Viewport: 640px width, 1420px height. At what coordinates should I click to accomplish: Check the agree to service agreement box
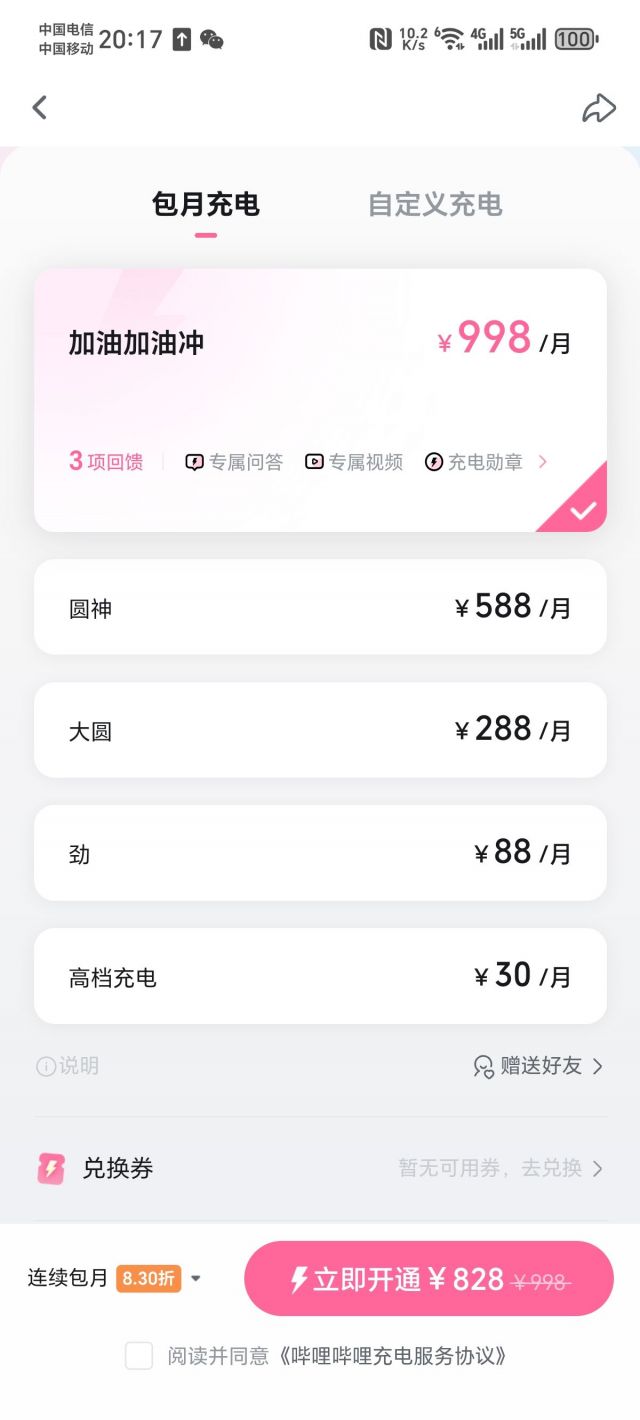[x=139, y=1356]
